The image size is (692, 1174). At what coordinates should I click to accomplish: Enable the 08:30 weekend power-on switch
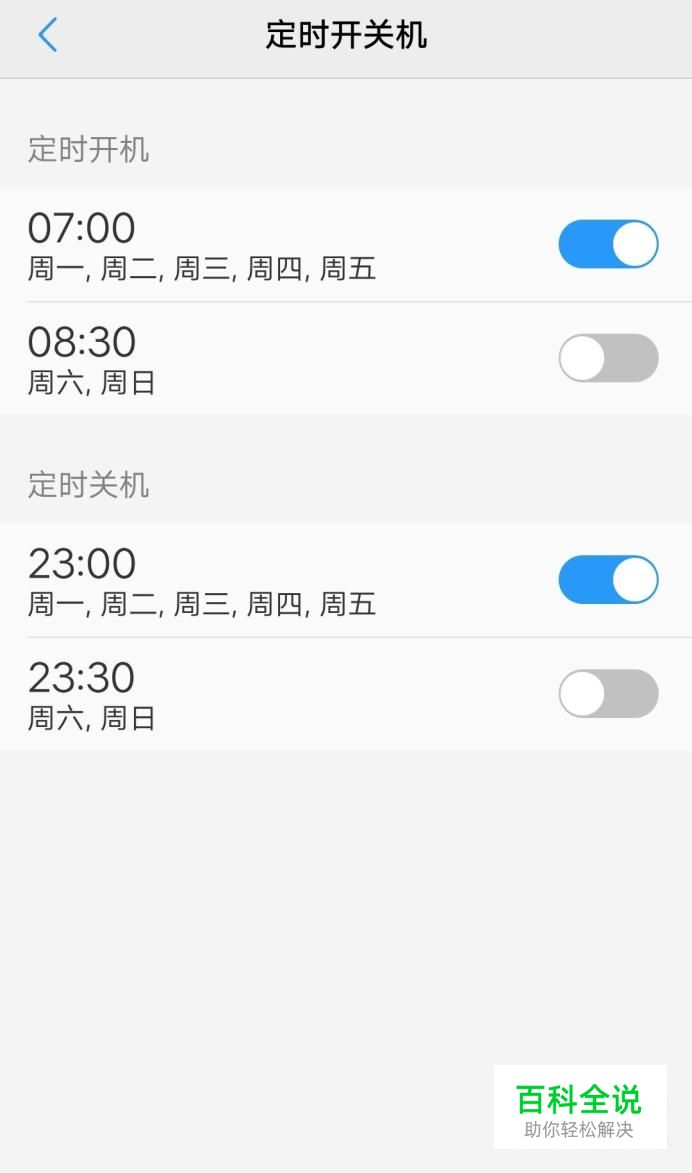608,358
